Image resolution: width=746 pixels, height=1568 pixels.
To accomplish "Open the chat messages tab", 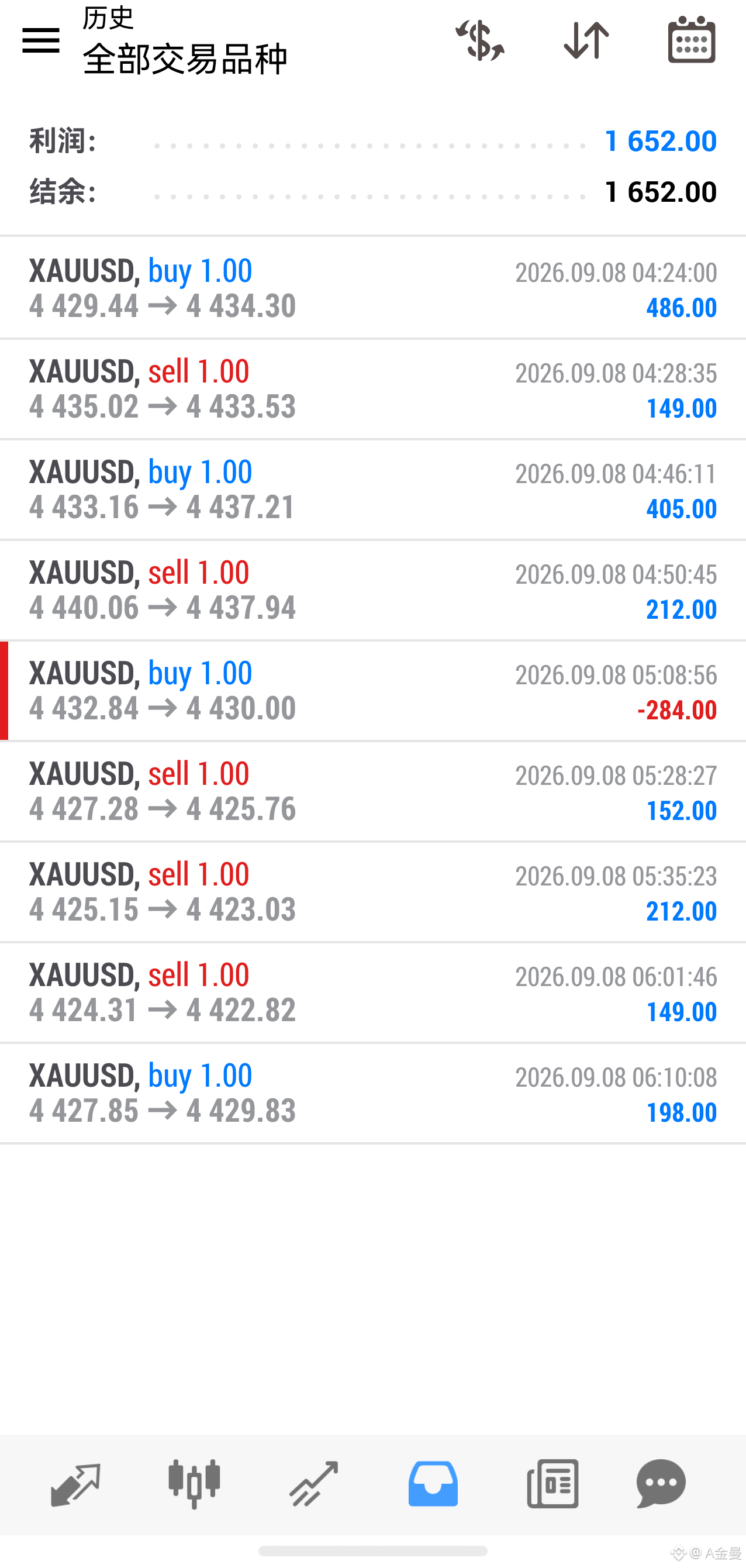I will 661,1484.
